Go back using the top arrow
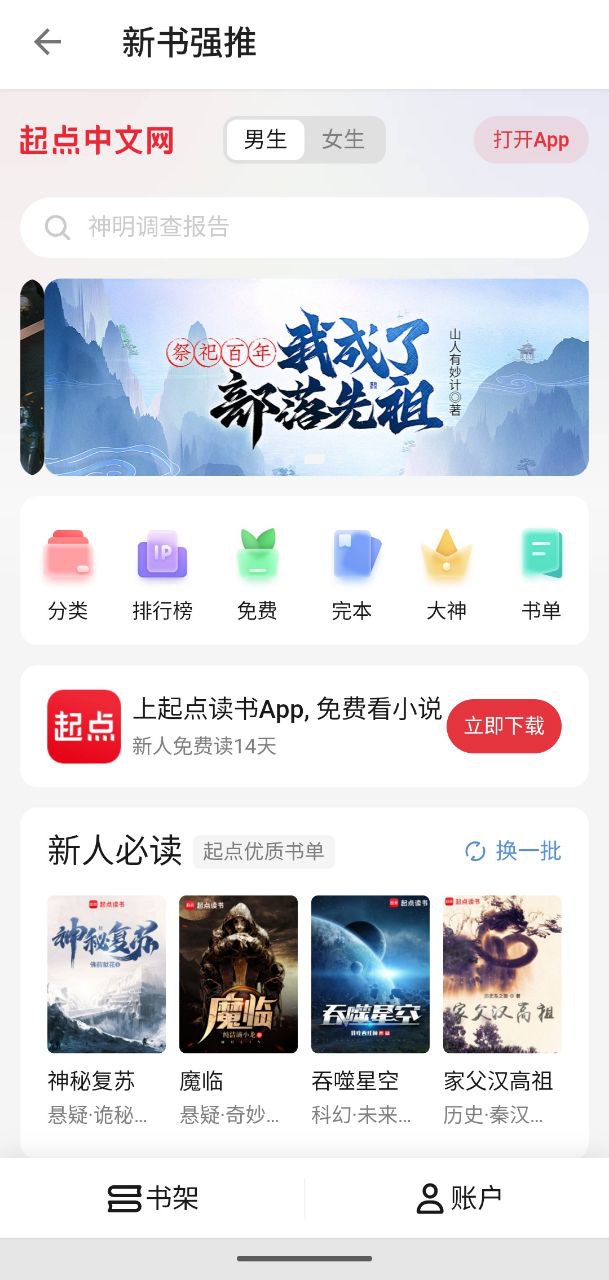The image size is (609, 1280). [x=47, y=42]
